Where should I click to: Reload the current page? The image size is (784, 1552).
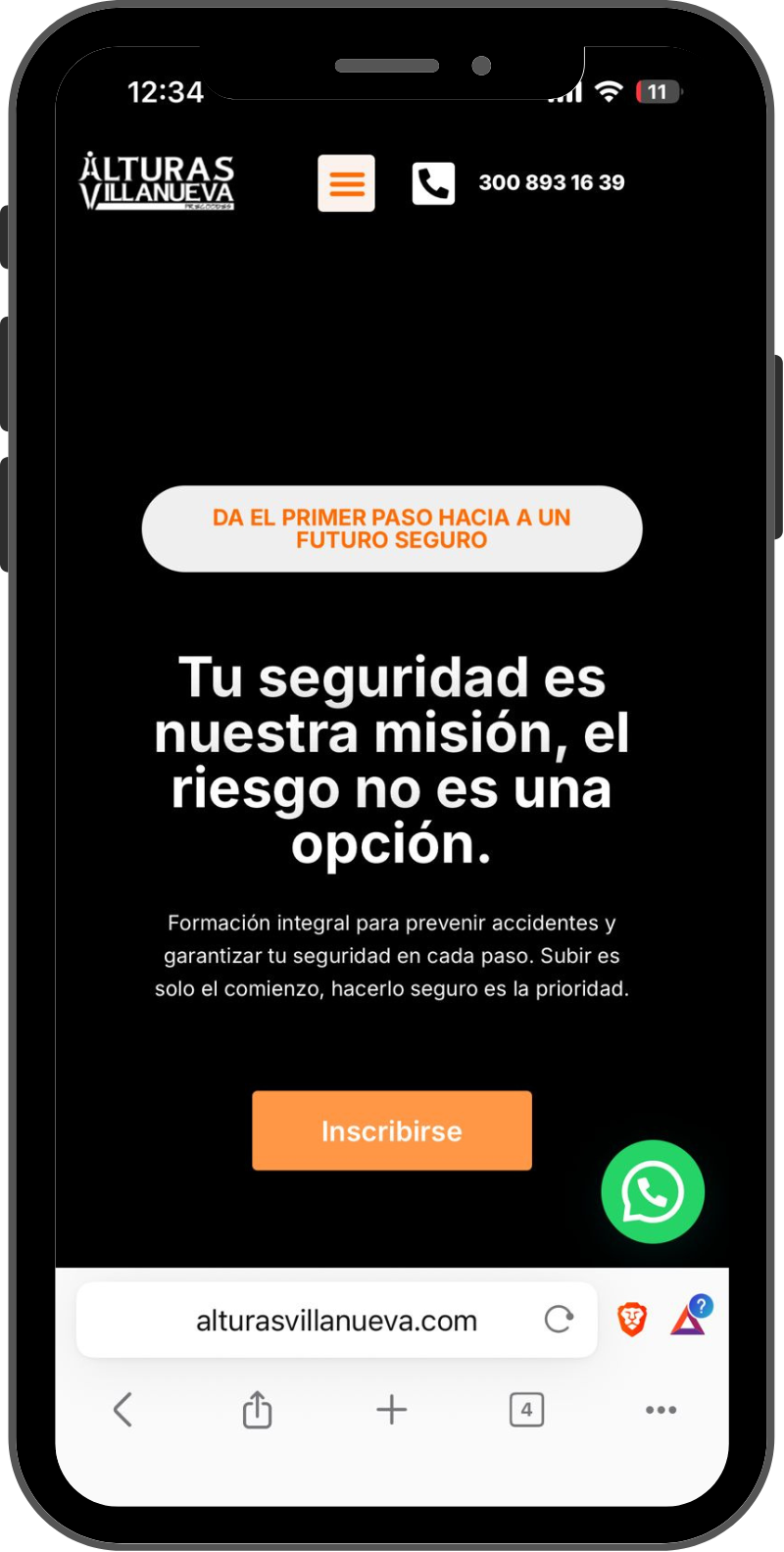coord(559,1320)
